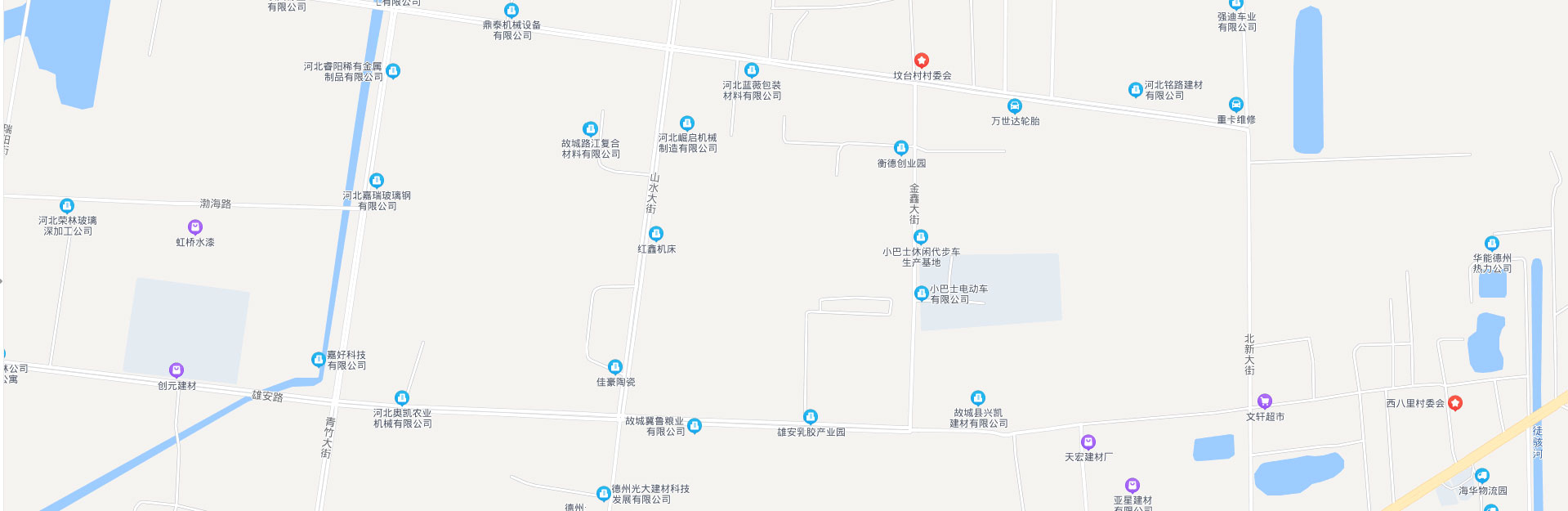
Task: Select the 故城冀鲁粮业有限公司 pin
Action: (695, 426)
